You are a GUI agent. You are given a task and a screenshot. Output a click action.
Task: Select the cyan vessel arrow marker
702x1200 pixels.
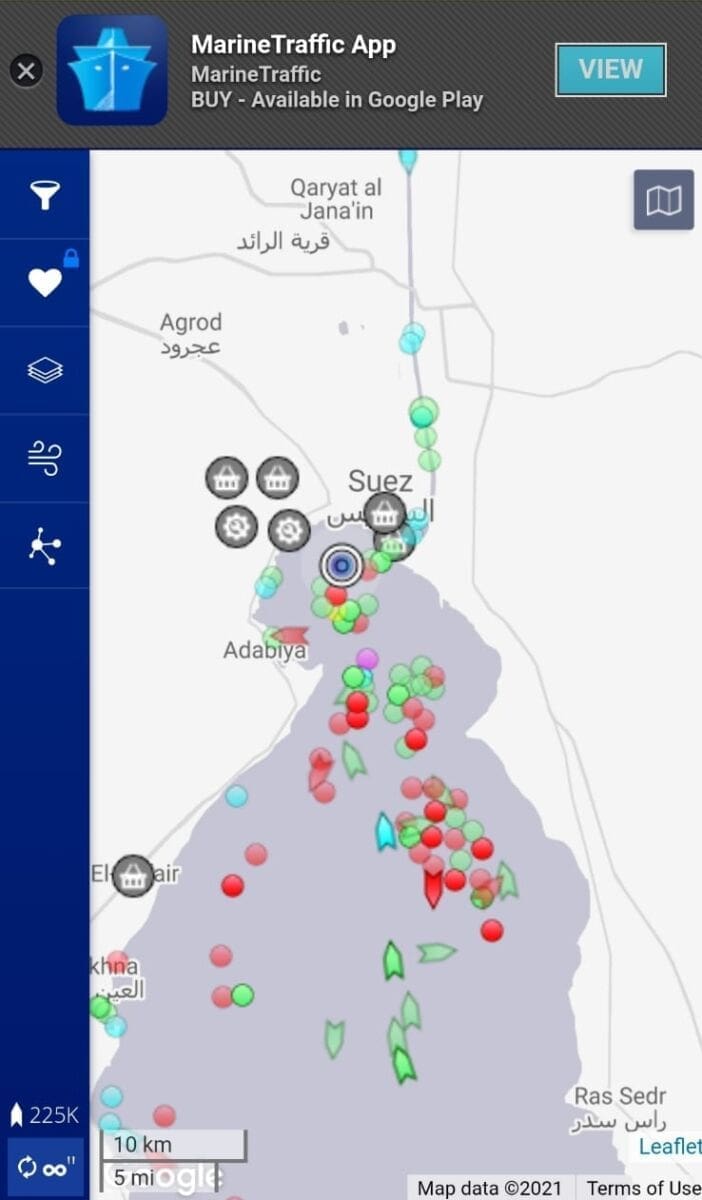(385, 832)
